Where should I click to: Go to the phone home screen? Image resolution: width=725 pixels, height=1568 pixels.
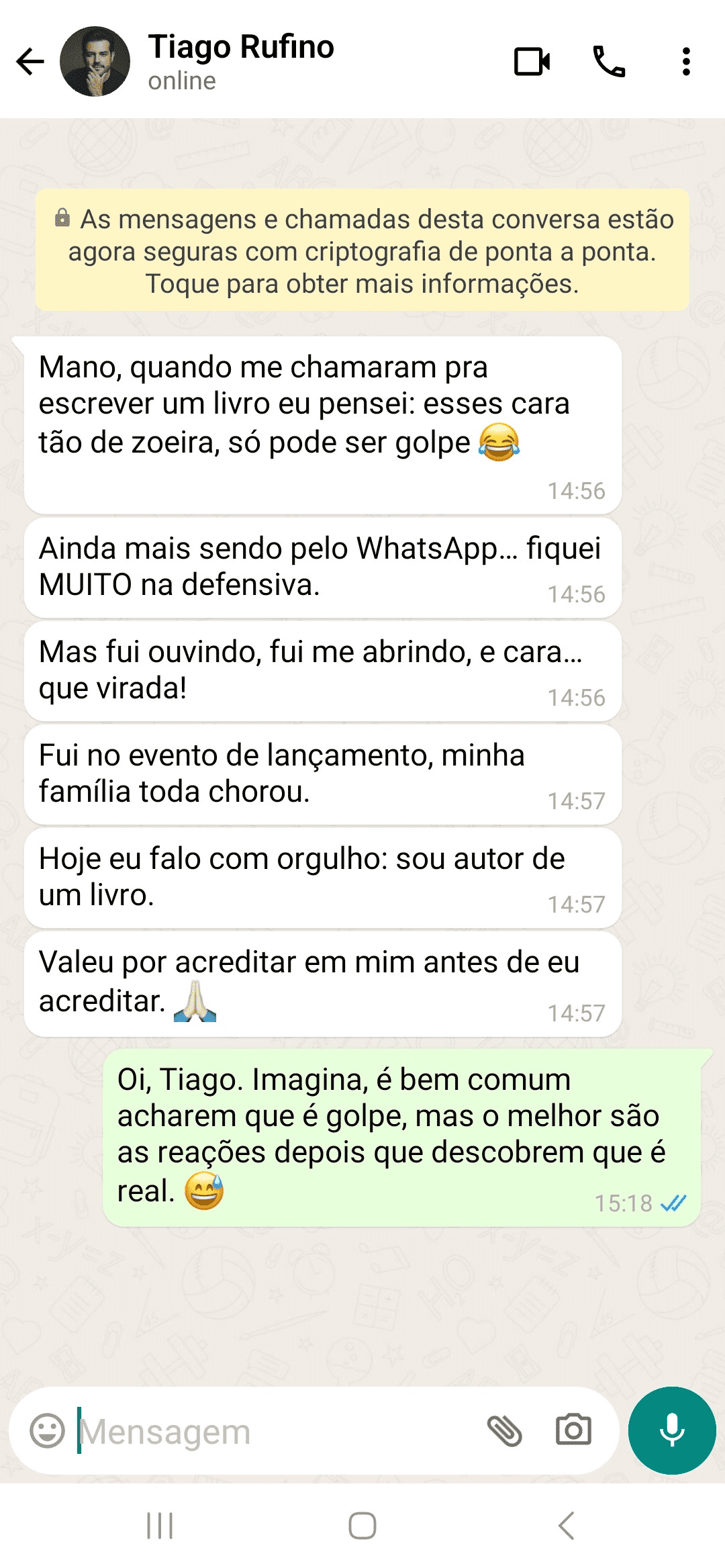click(x=362, y=1526)
